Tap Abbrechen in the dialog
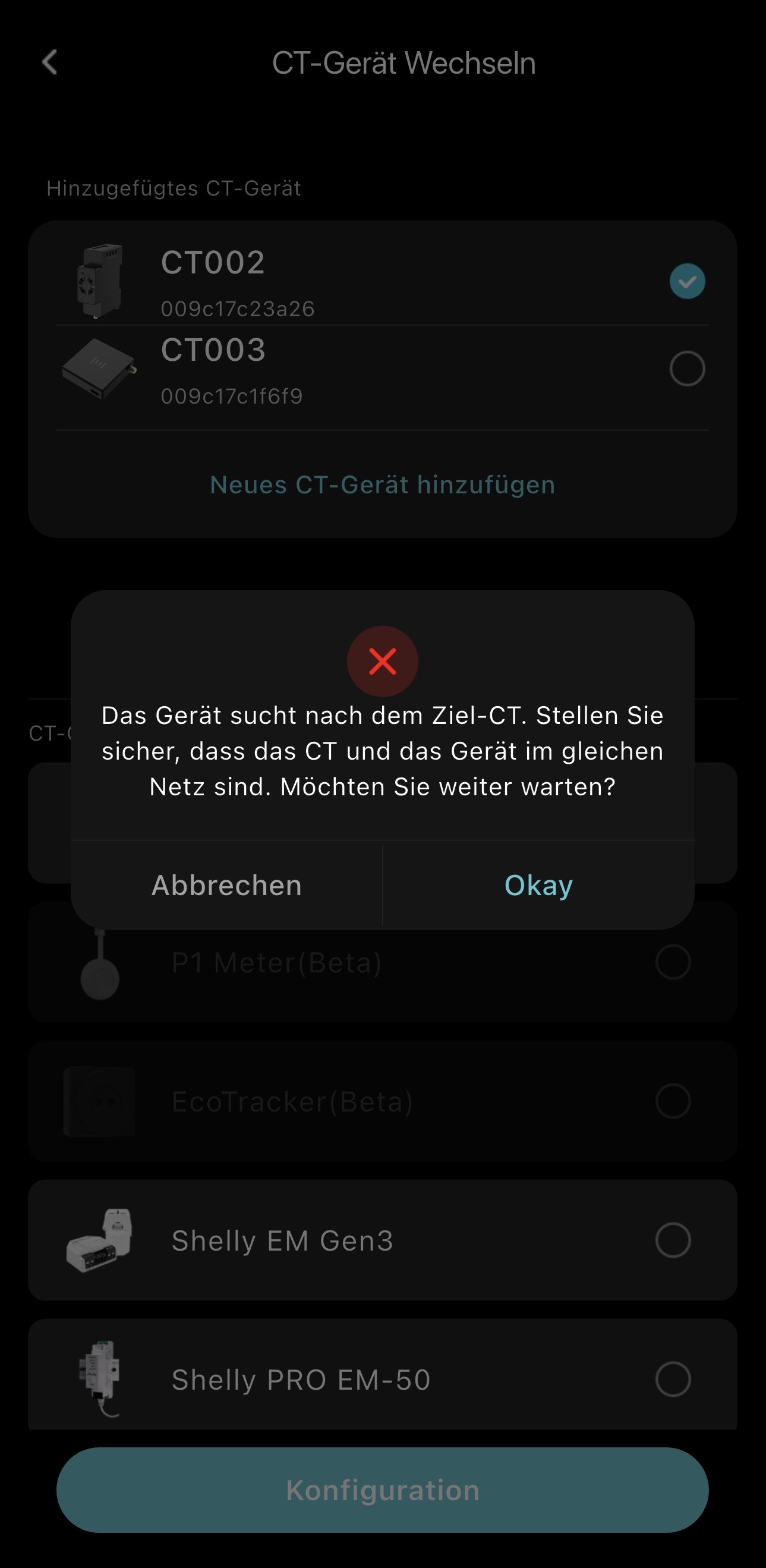 226,885
